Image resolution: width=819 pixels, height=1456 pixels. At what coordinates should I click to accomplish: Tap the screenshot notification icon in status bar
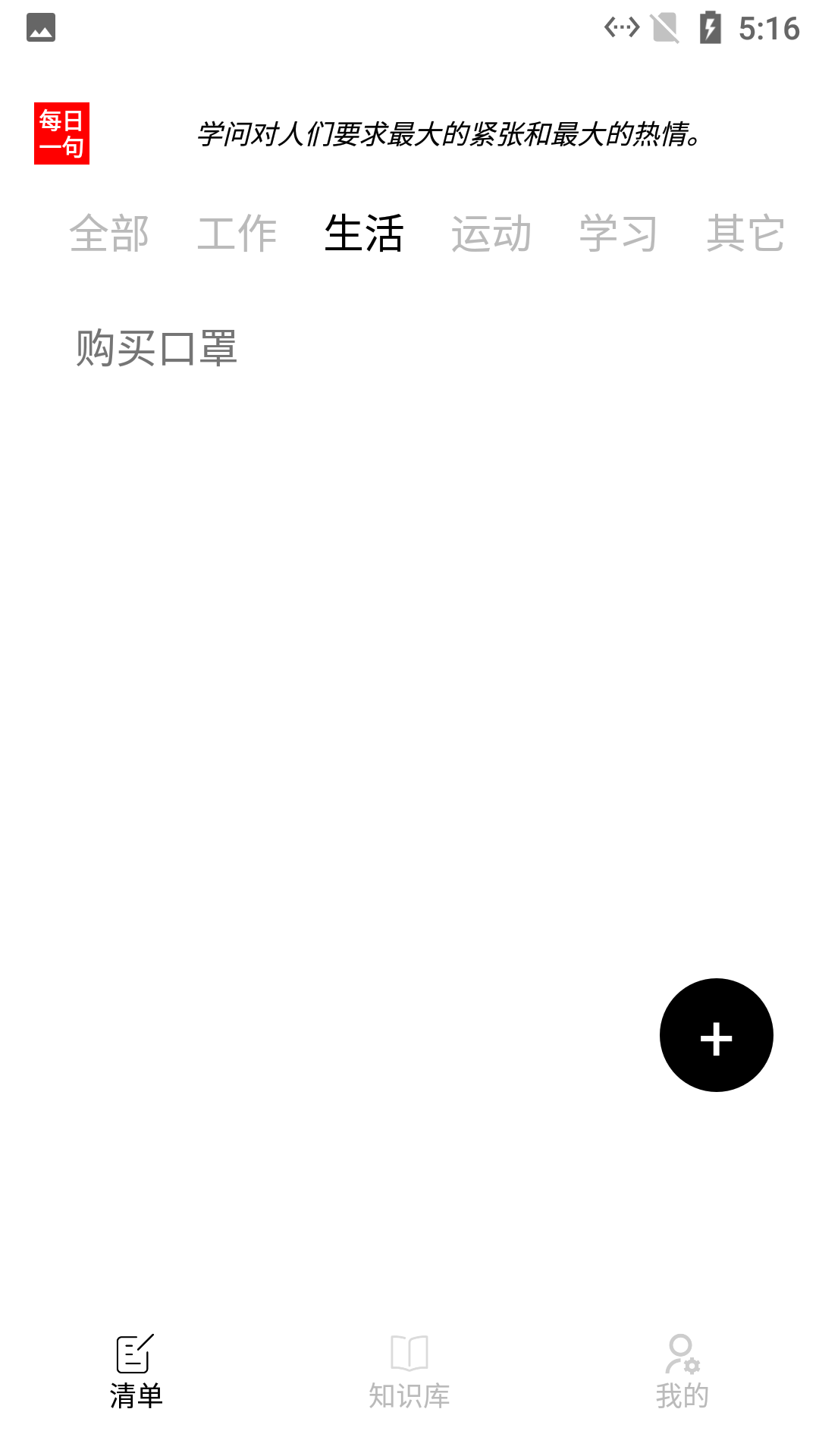pos(42,27)
